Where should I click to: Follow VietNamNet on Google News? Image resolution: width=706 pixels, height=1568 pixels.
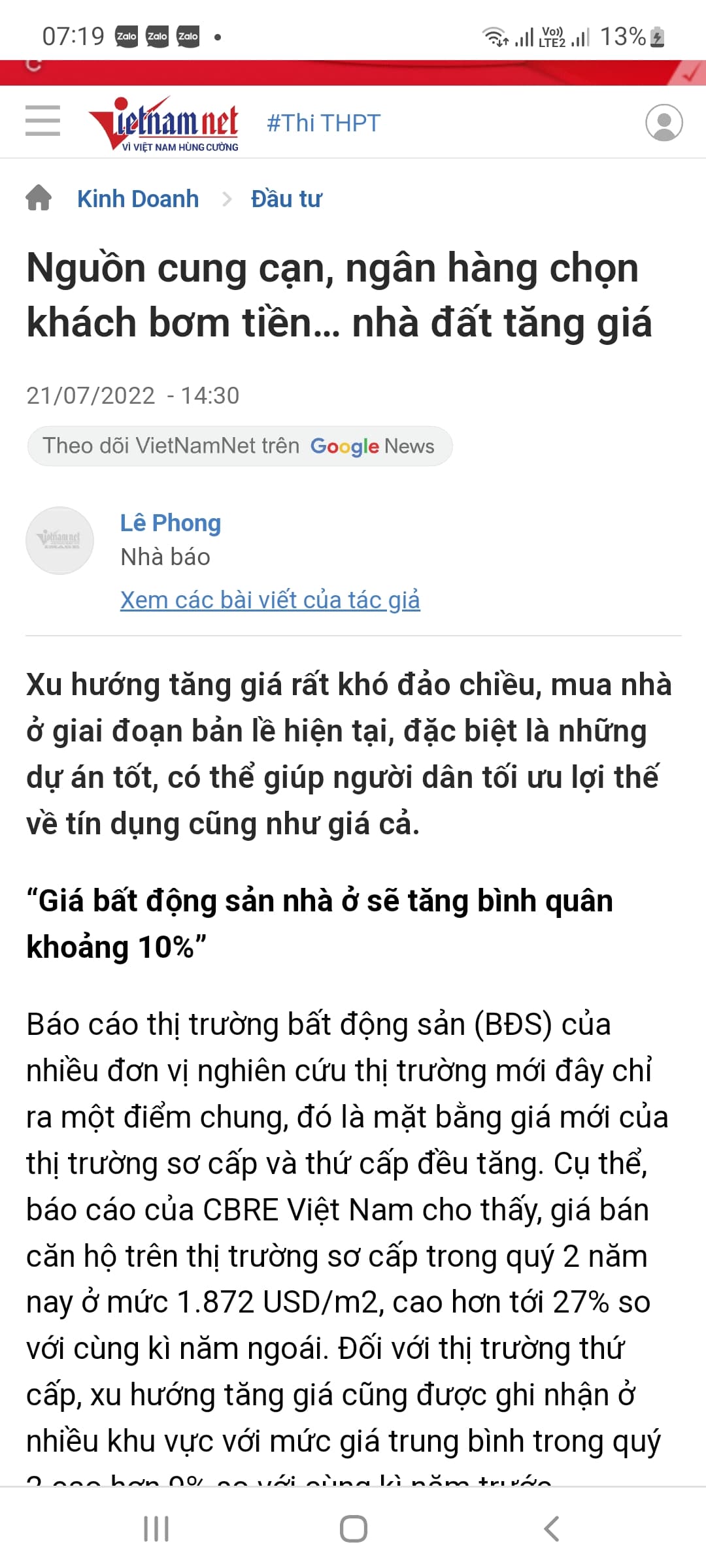pos(239,446)
